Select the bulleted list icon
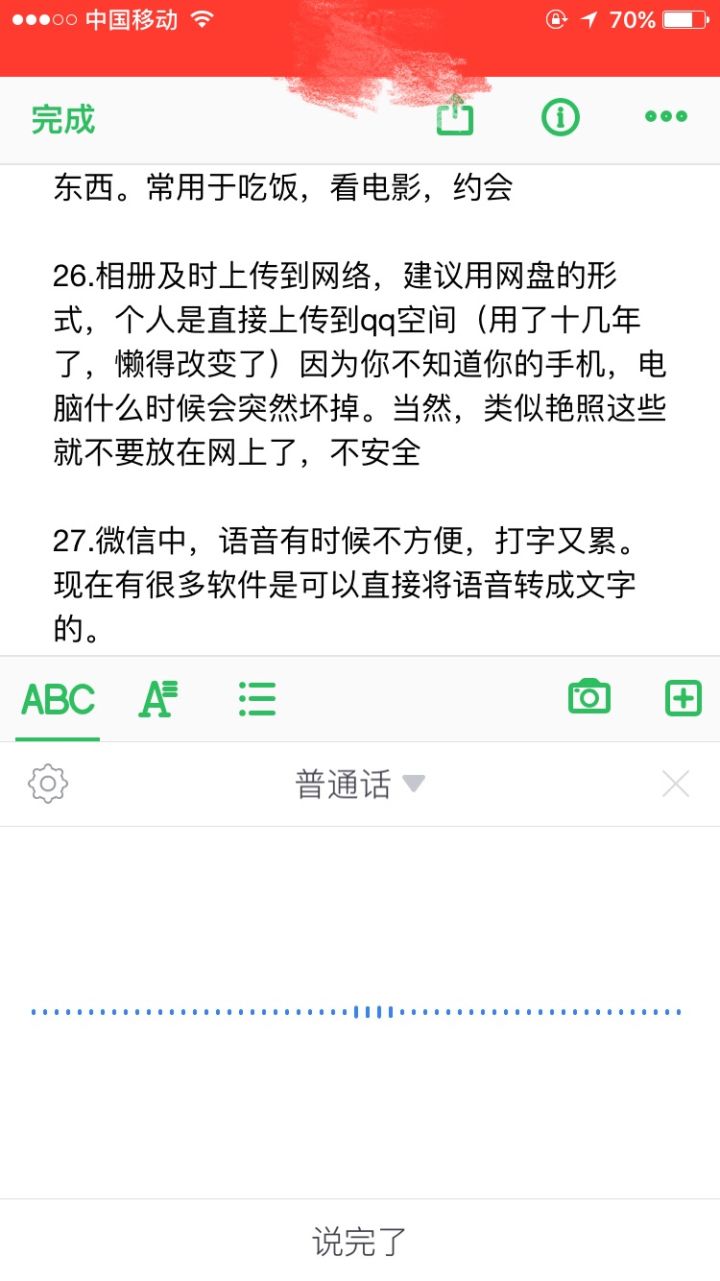 pyautogui.click(x=256, y=697)
